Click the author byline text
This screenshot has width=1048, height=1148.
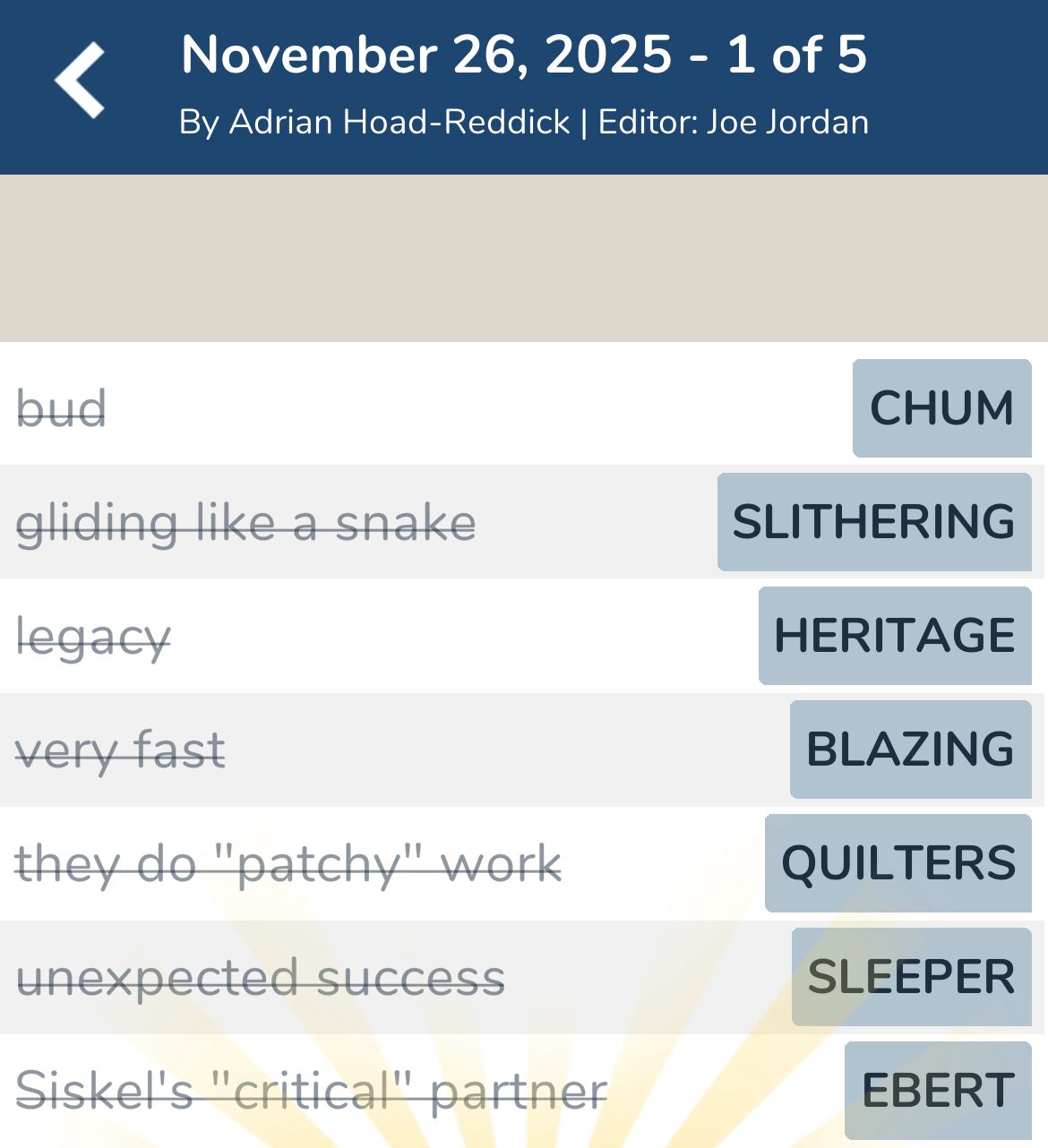(x=376, y=122)
